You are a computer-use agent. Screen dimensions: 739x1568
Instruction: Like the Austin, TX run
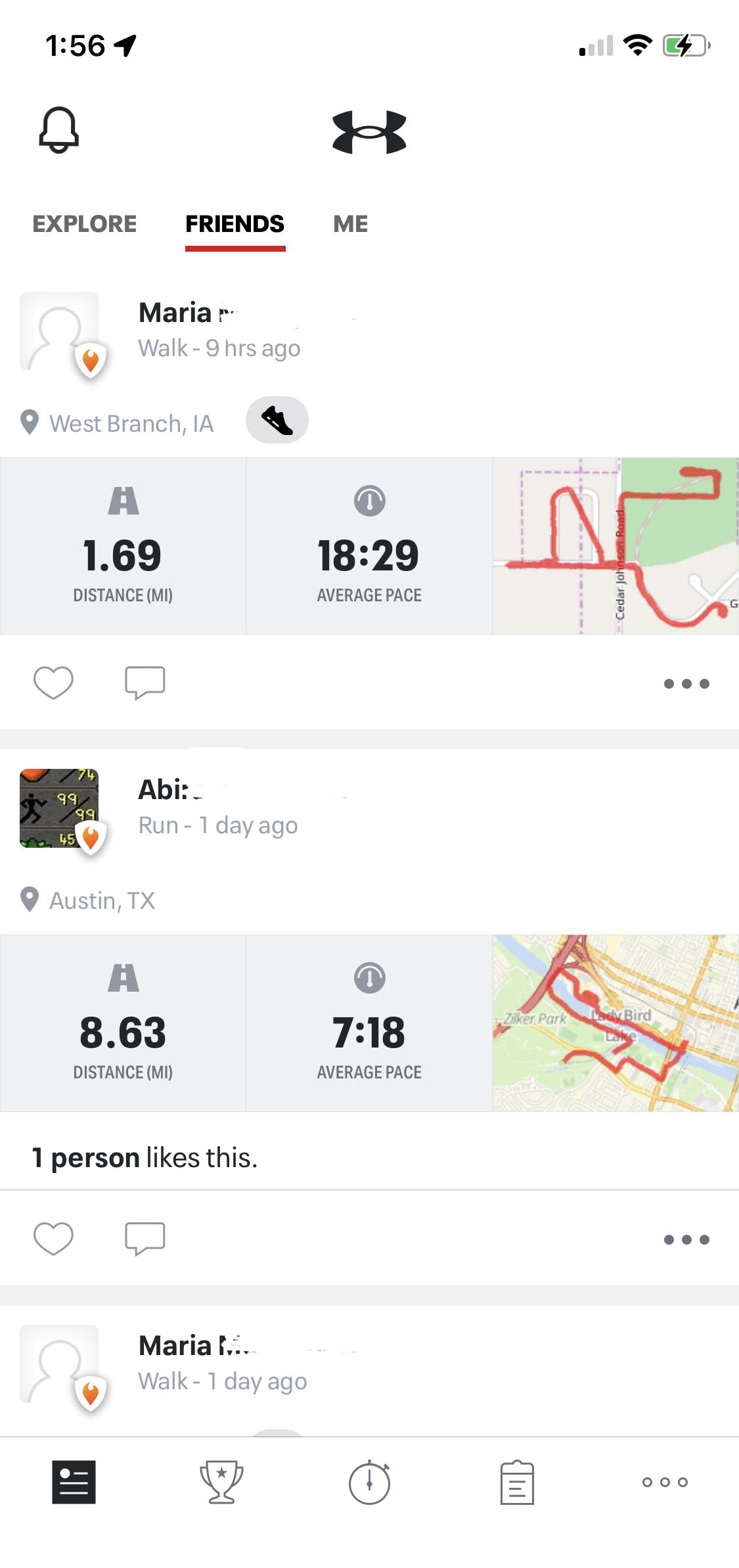tap(53, 1239)
